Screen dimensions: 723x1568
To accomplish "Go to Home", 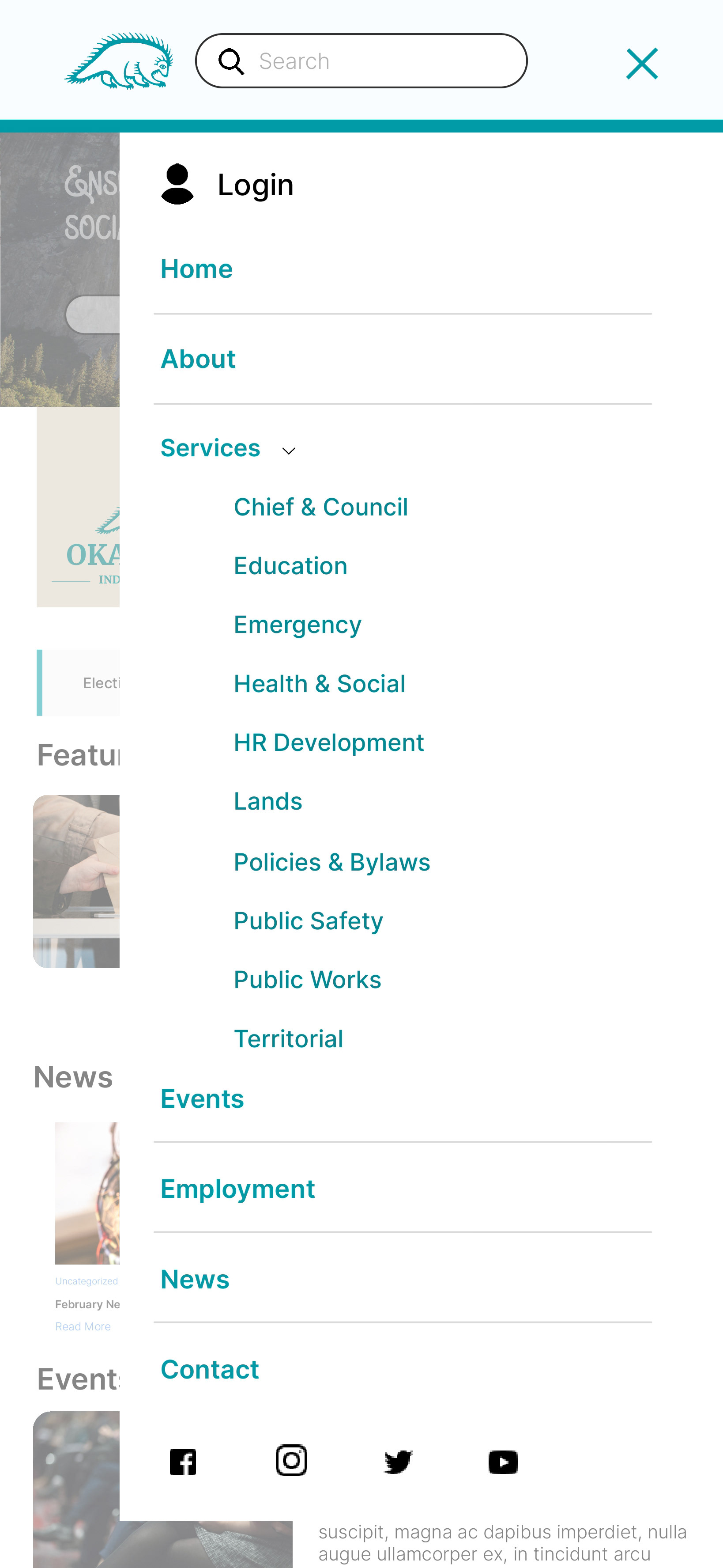I will (196, 269).
